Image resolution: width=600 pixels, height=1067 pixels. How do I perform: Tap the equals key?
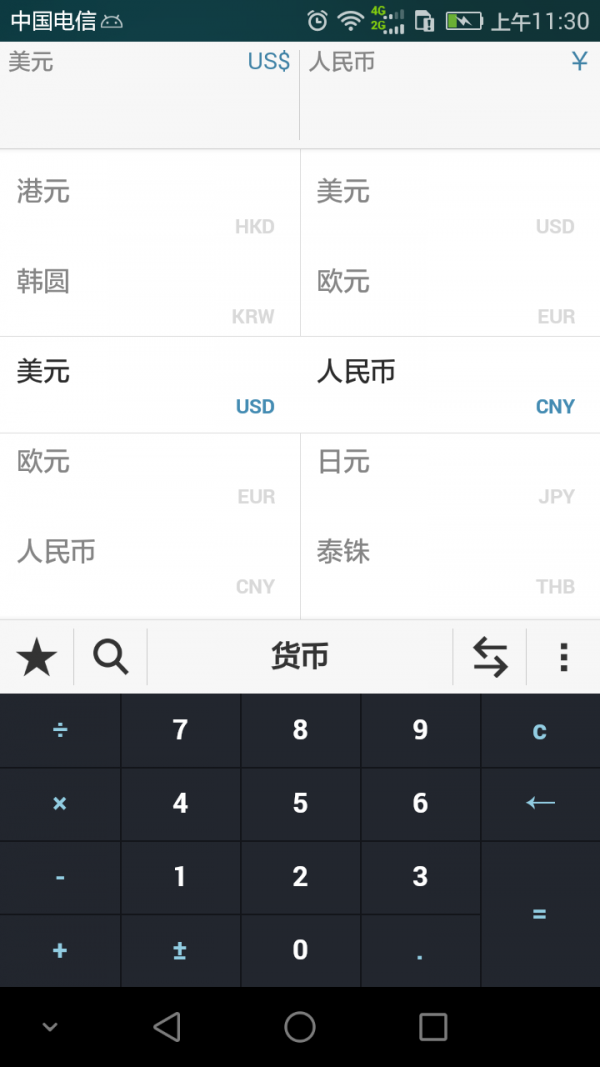click(x=540, y=914)
